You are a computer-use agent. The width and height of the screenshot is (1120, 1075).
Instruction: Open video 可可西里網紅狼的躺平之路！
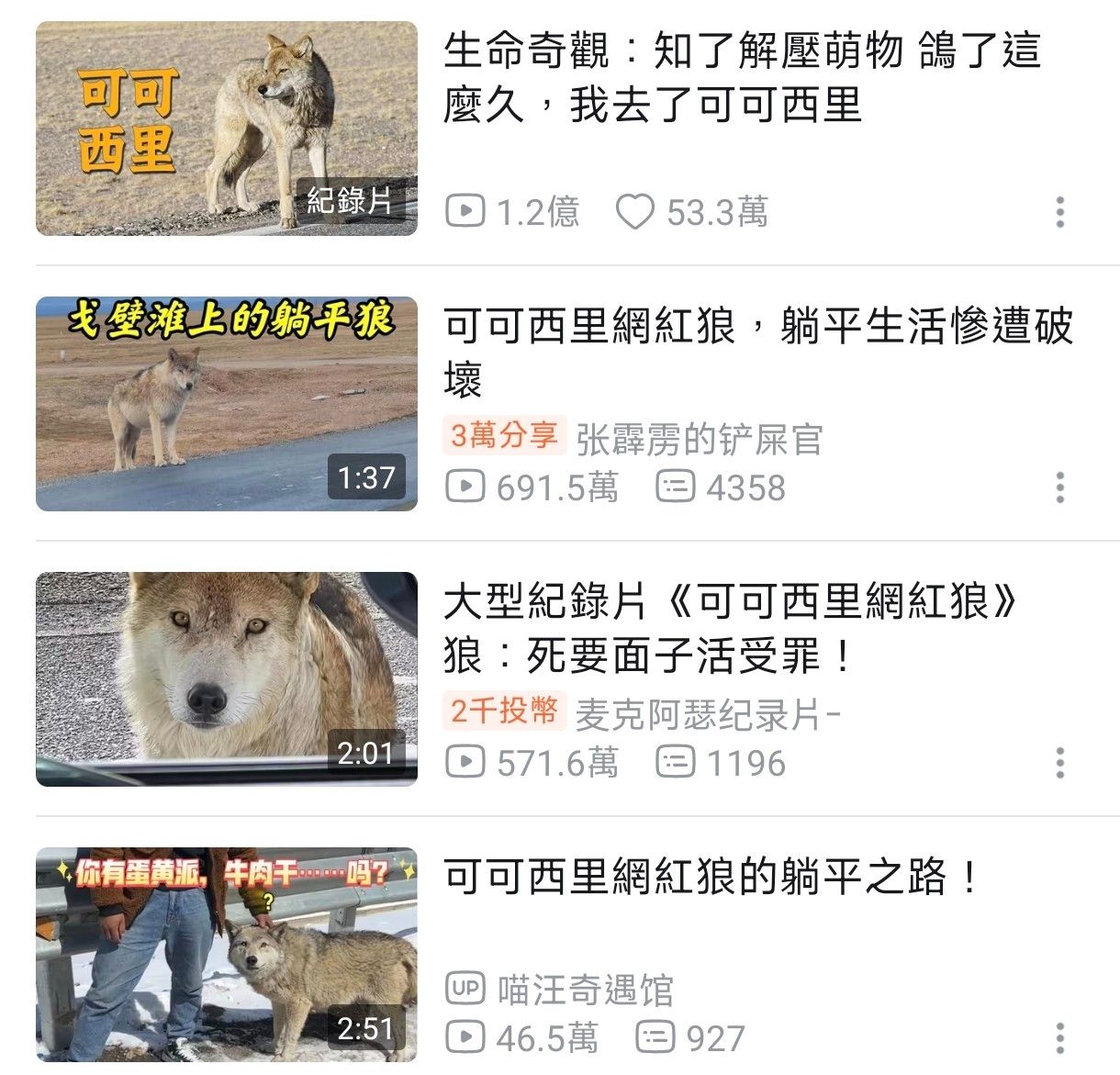pos(711,878)
